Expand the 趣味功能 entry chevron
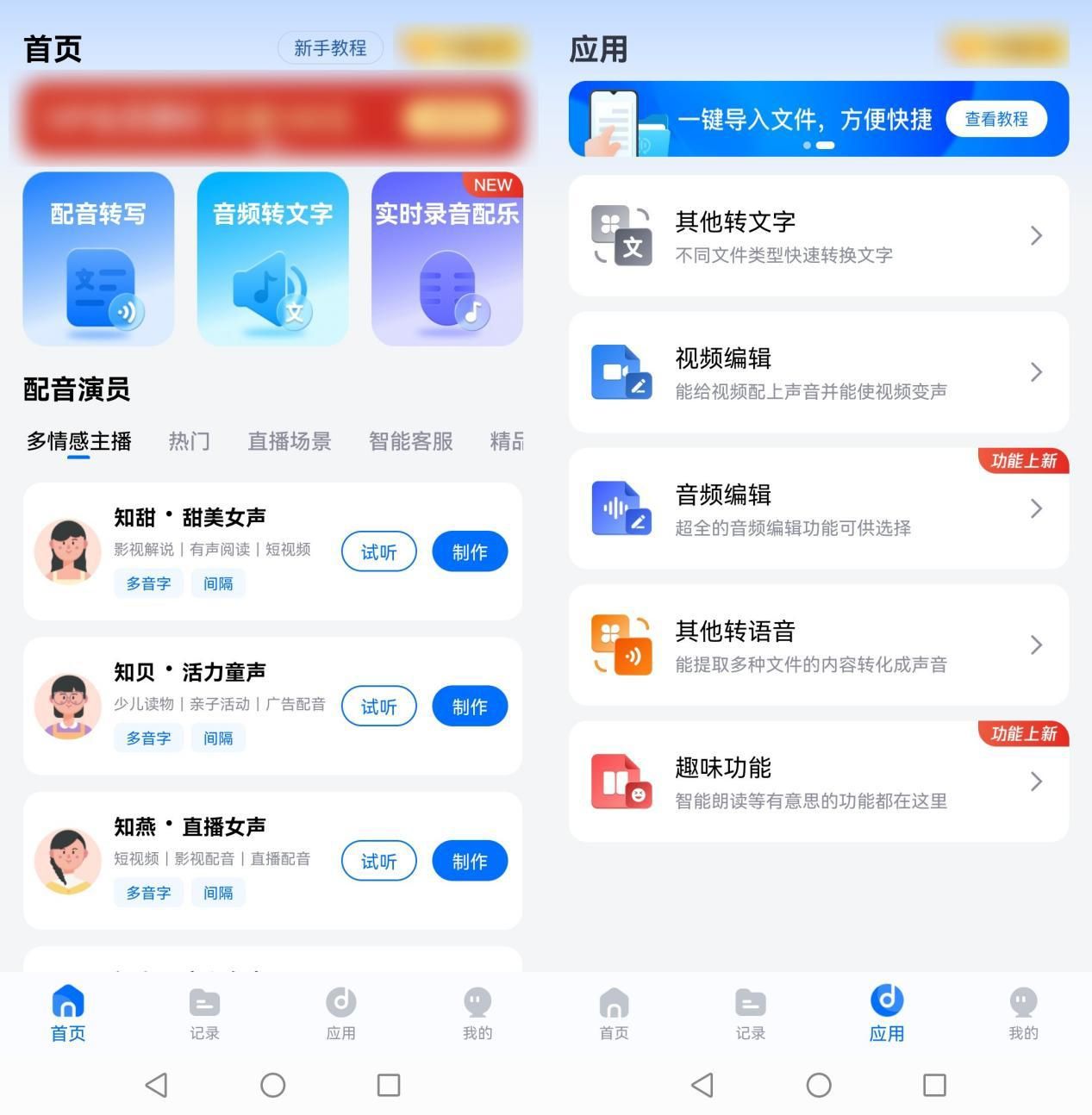This screenshot has height=1115, width=1092. (x=1037, y=781)
